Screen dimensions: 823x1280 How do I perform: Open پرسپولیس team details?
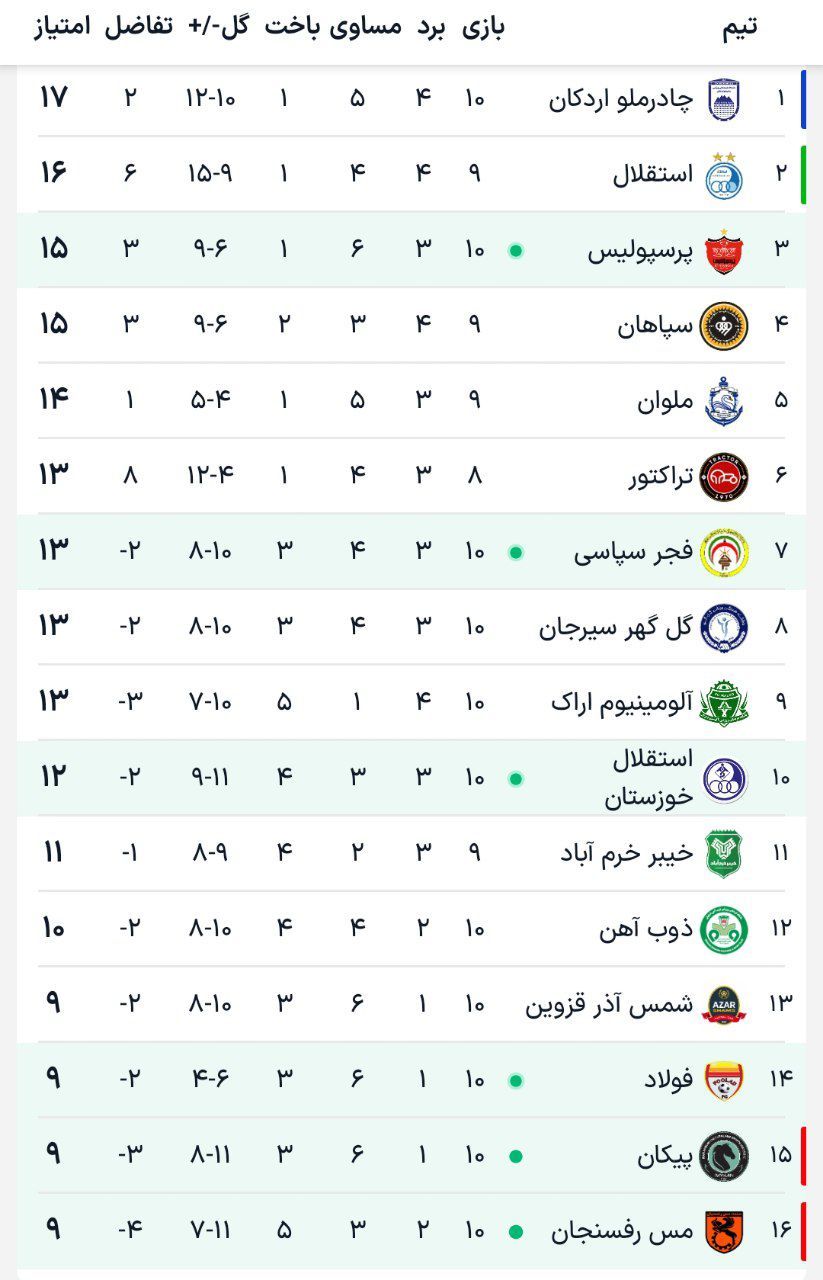coord(640,250)
